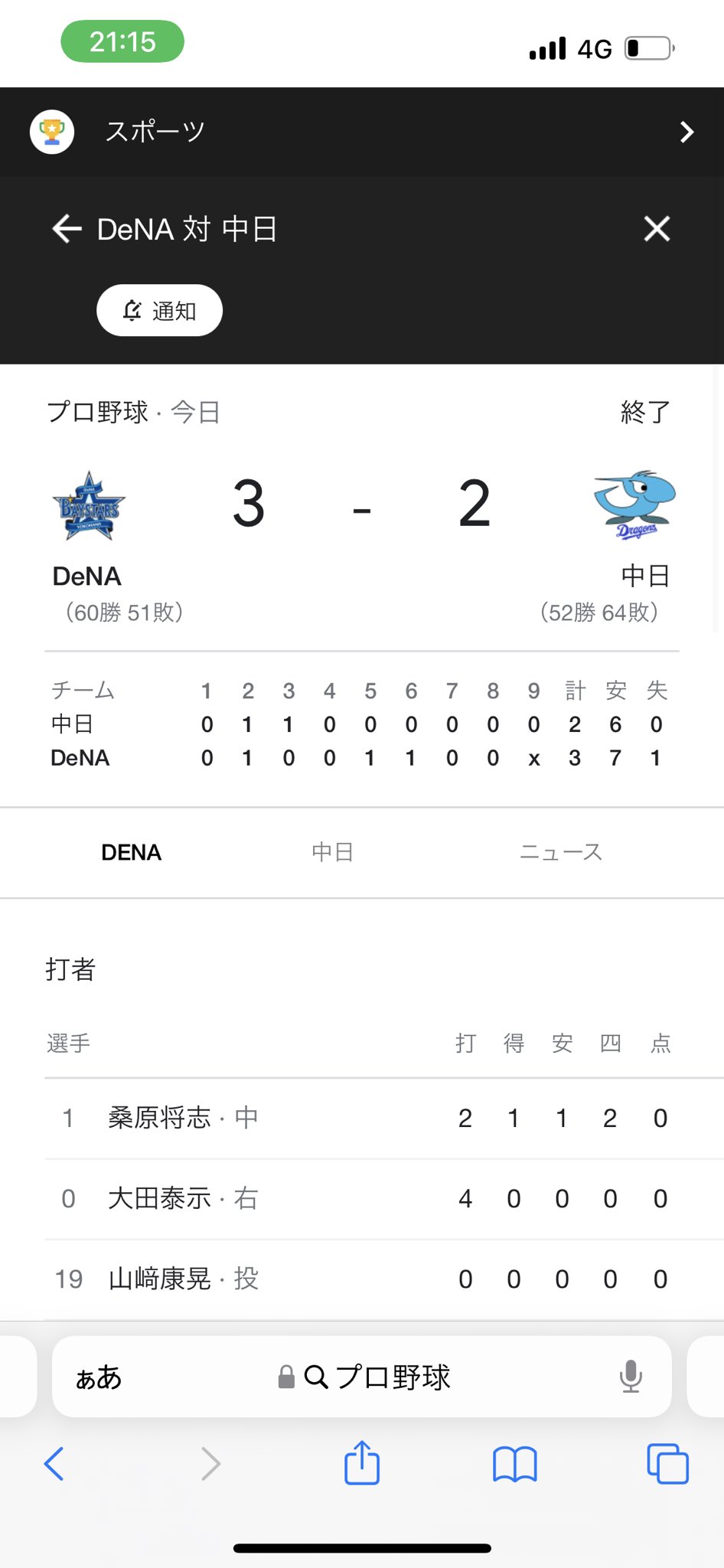Tap the プロ野球 address bar
This screenshot has width=724, height=1568.
(364, 1377)
